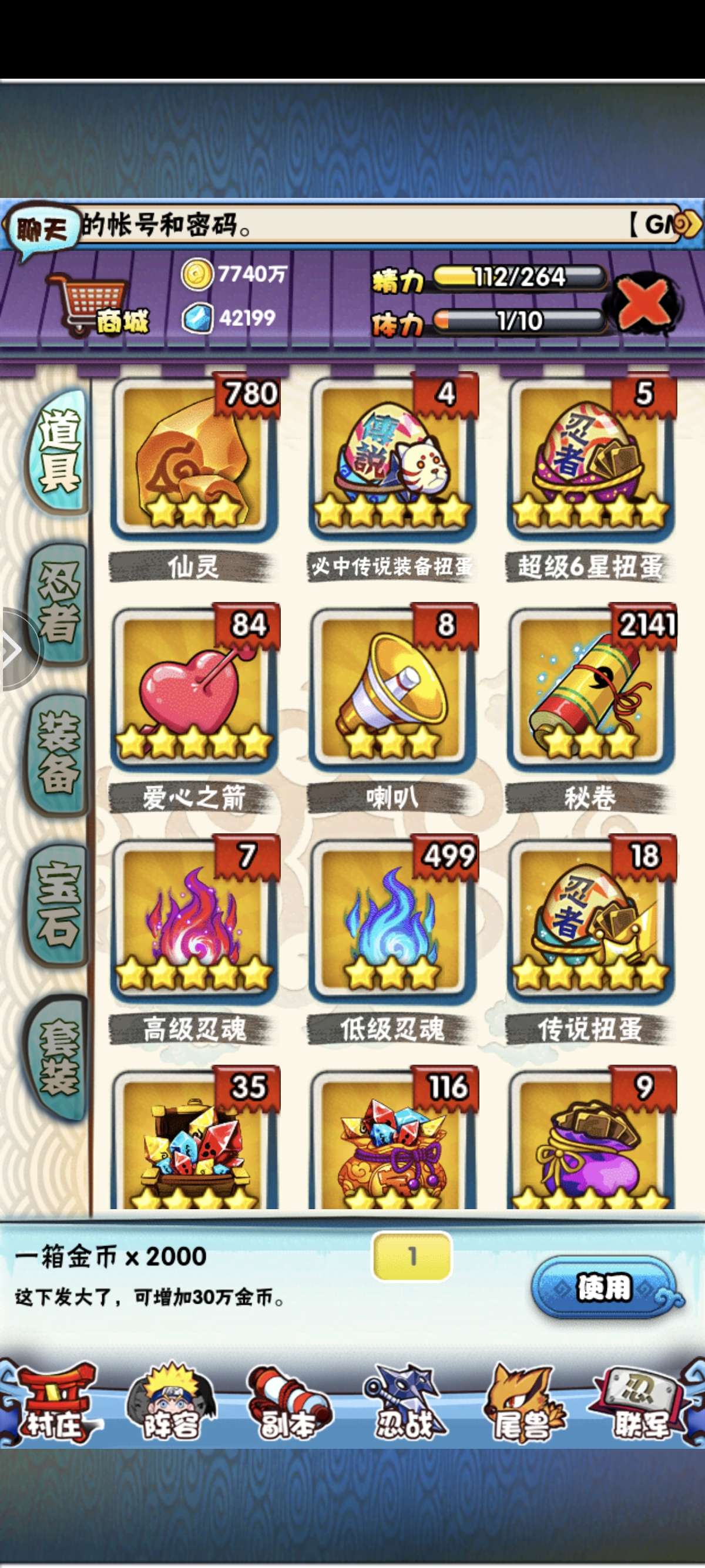Close the inventory with the red X

(644, 302)
